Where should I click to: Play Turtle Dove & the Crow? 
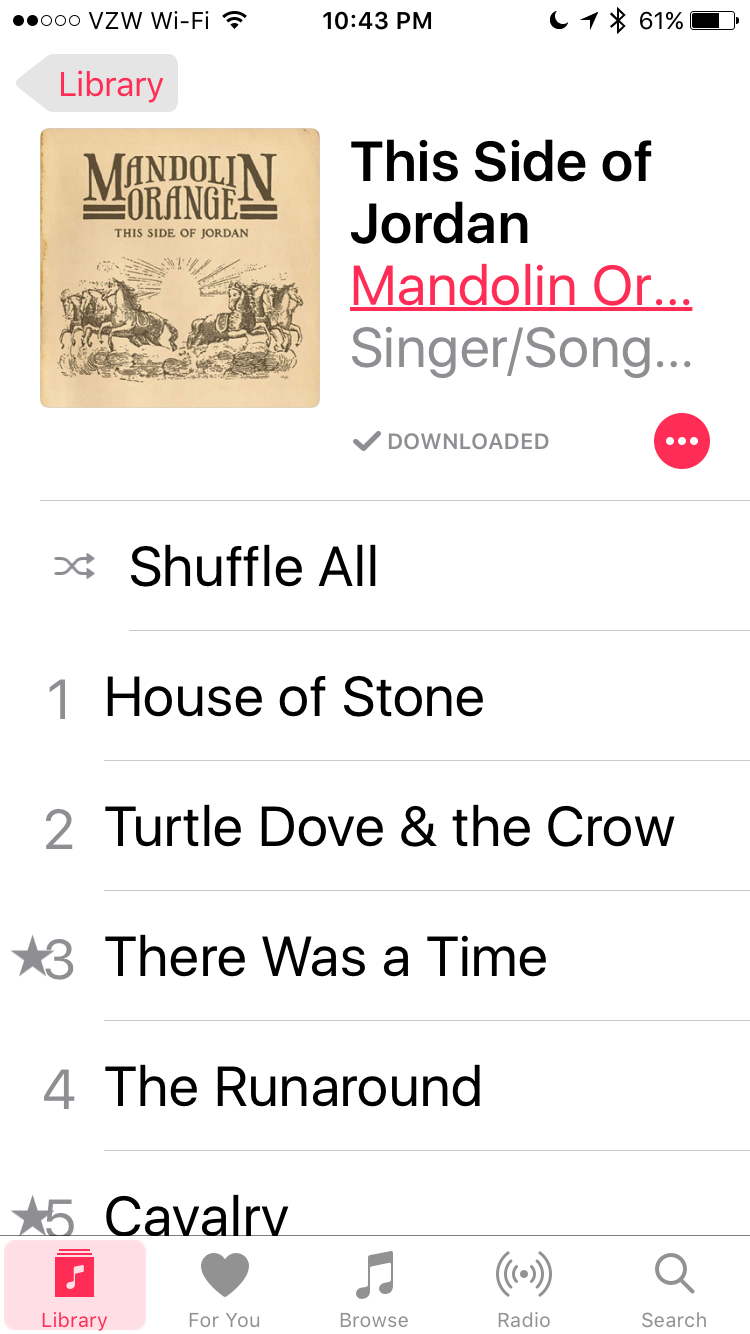coord(388,827)
